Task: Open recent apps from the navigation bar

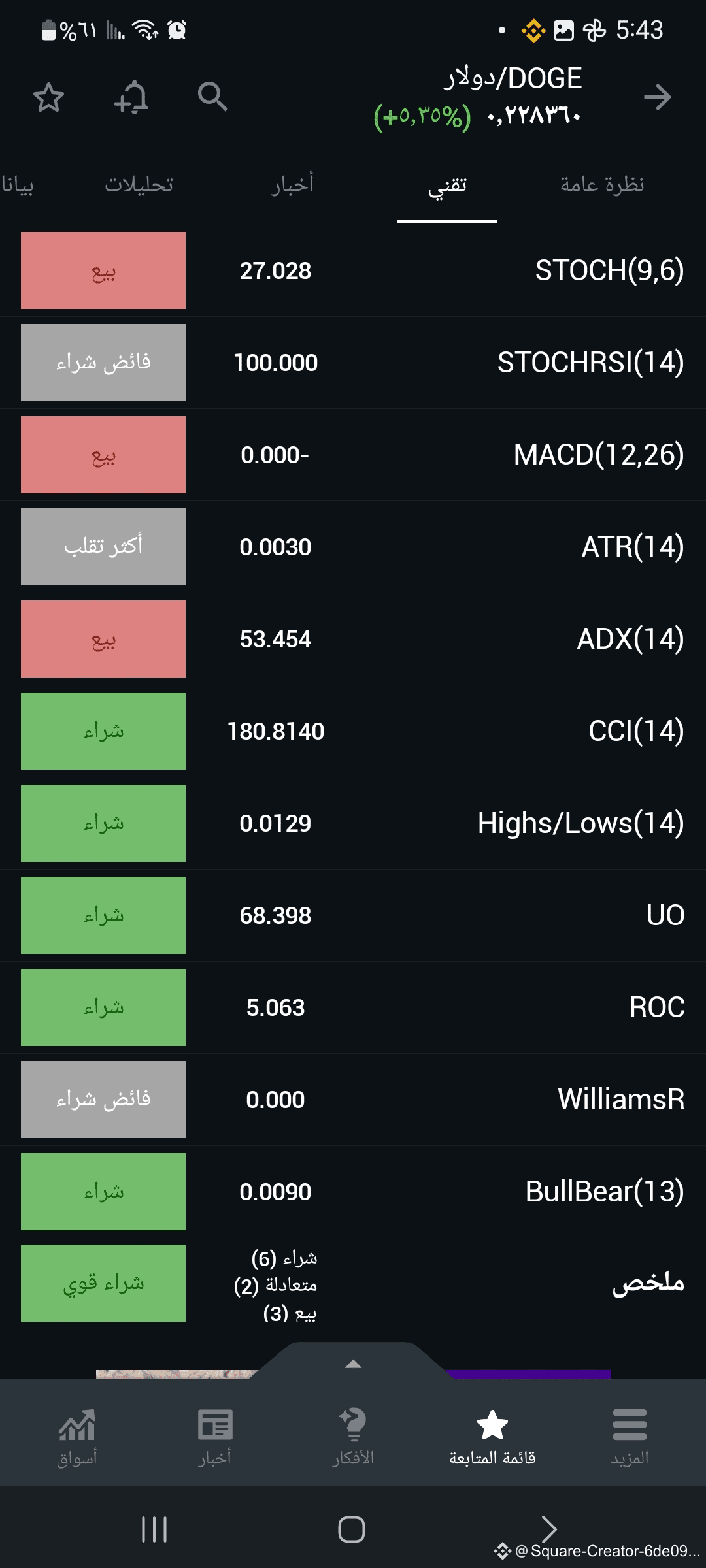Action: (154, 1529)
